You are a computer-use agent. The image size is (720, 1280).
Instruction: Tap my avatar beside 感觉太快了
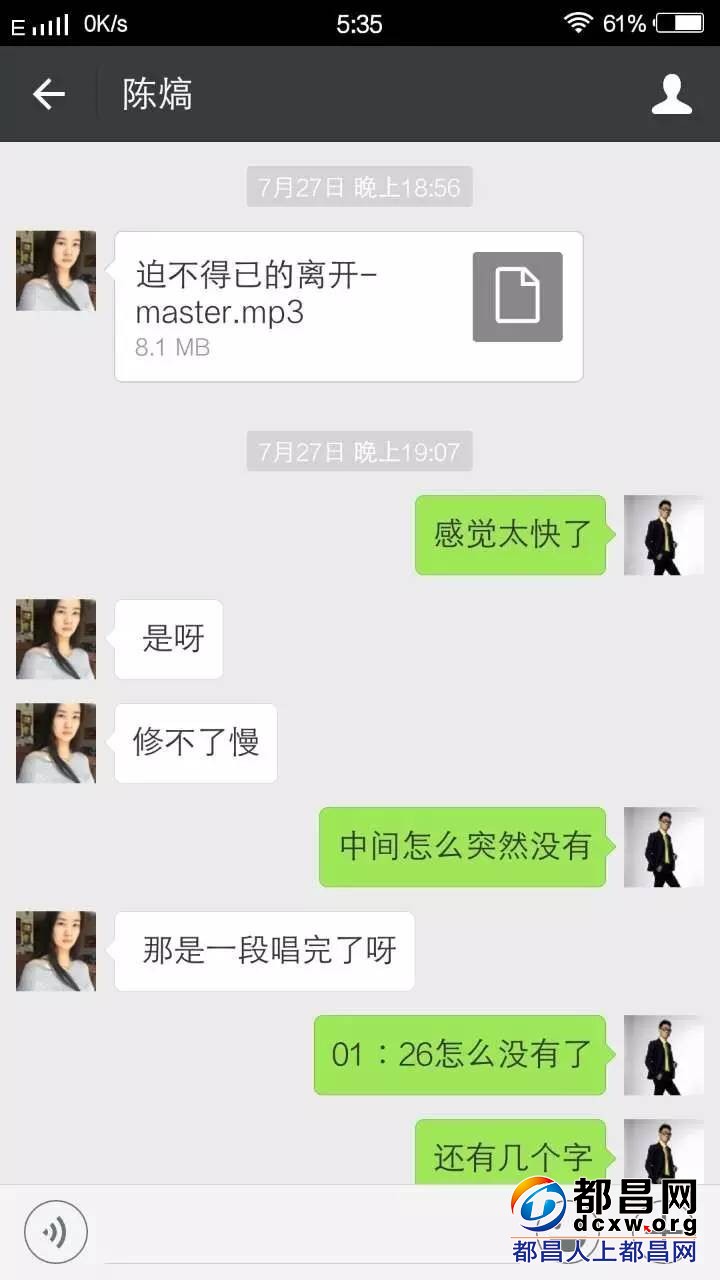[663, 535]
